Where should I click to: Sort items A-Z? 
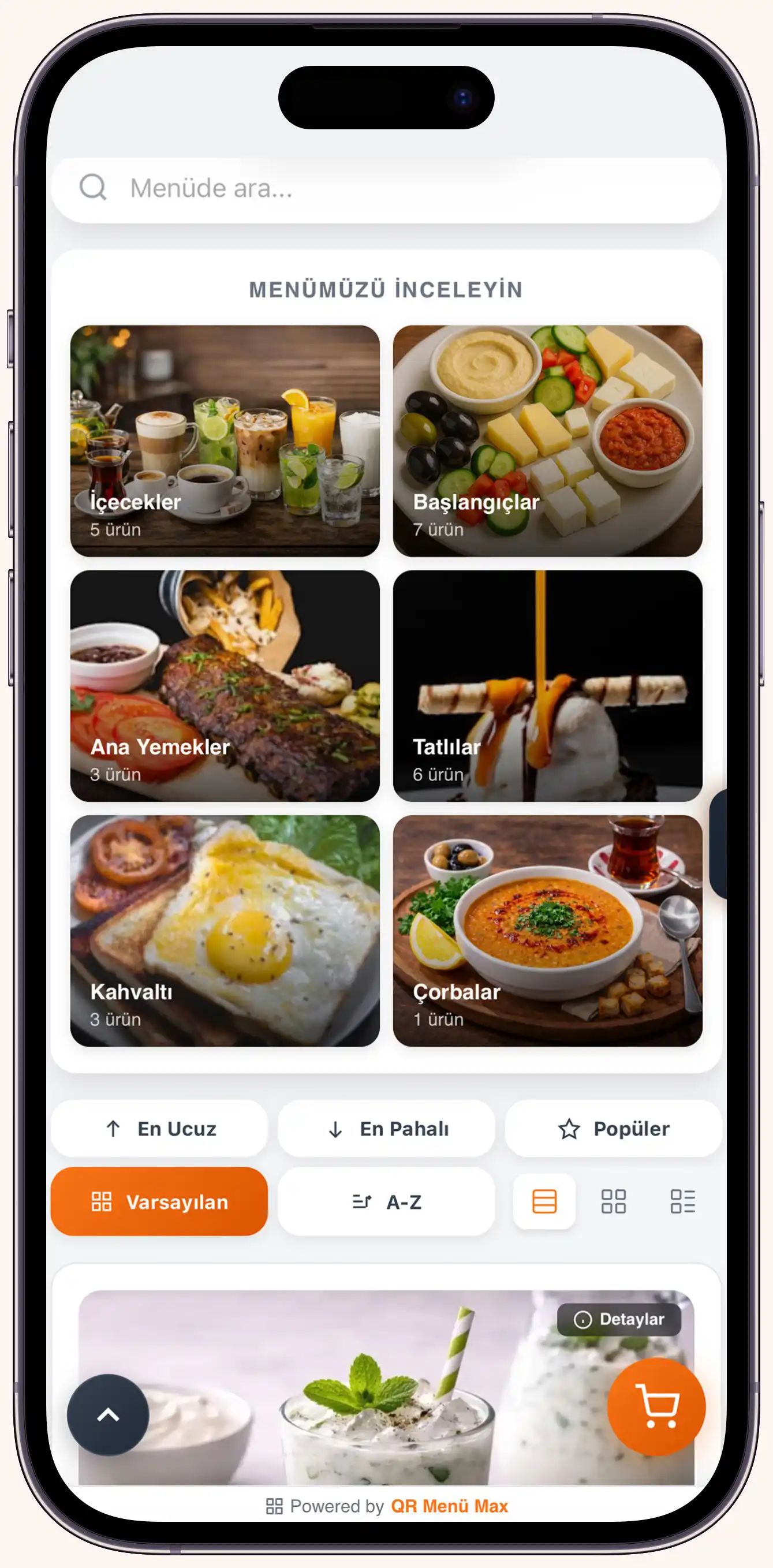point(386,1201)
